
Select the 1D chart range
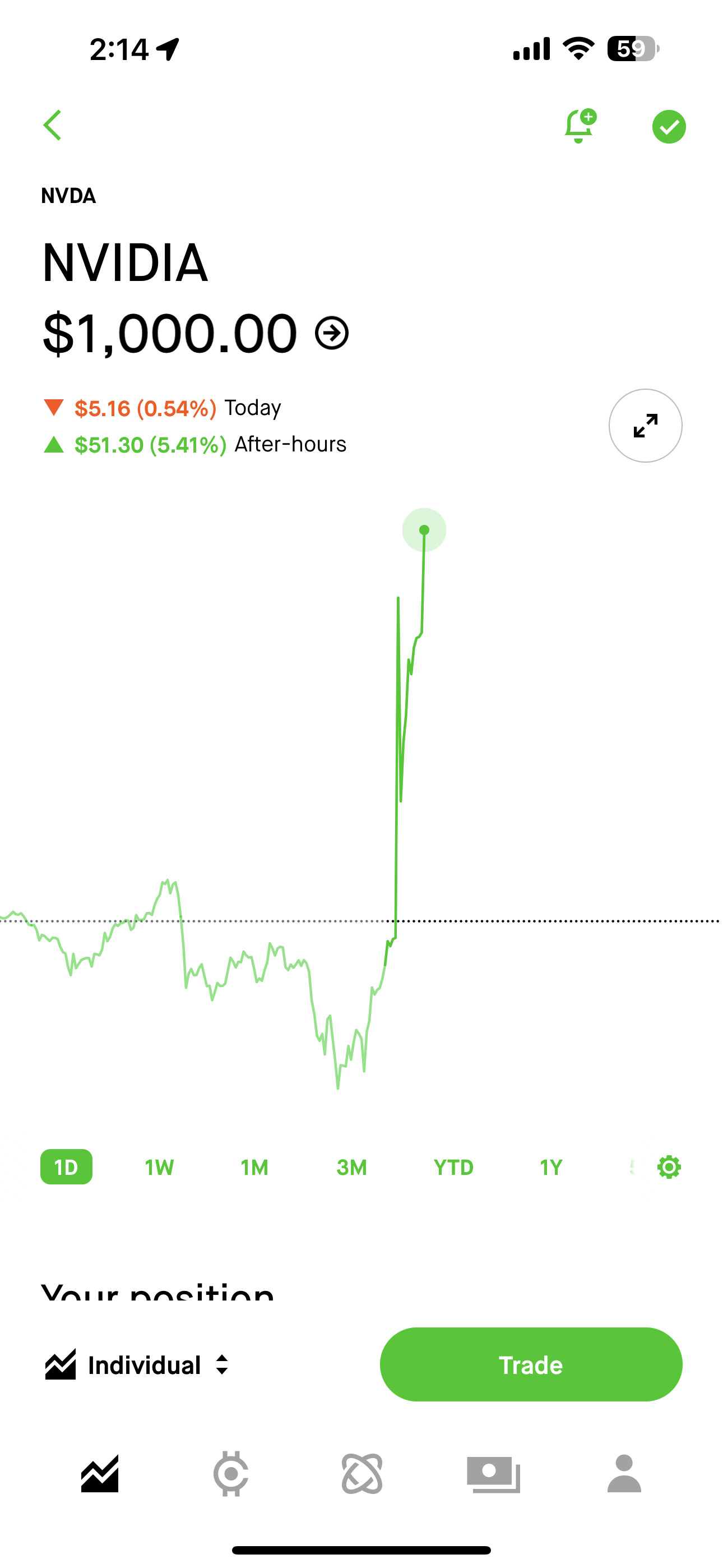coord(66,1167)
